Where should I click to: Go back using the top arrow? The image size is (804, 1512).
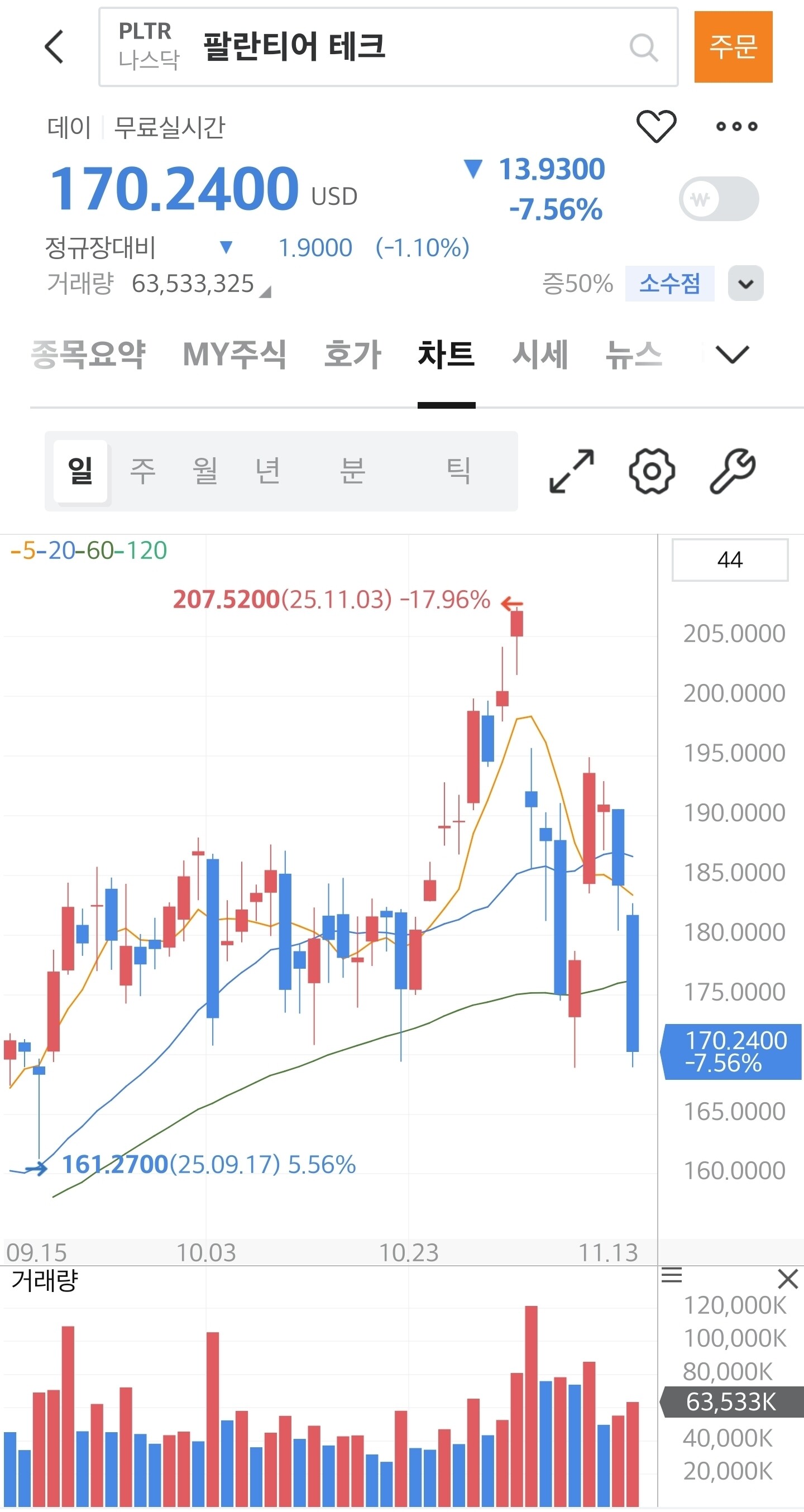pyautogui.click(x=54, y=46)
